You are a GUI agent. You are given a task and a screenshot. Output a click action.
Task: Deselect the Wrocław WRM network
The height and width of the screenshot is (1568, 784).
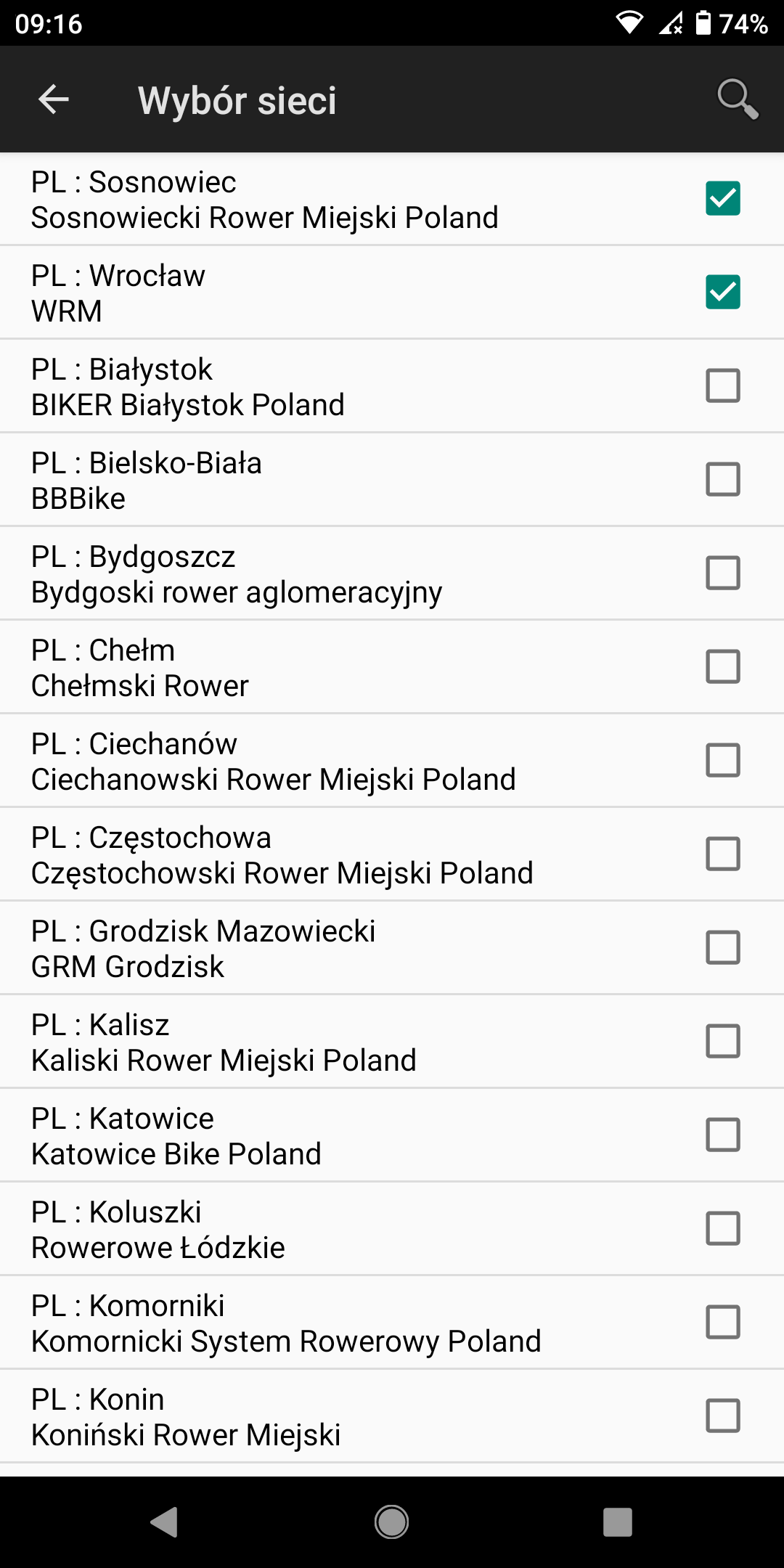point(723,293)
